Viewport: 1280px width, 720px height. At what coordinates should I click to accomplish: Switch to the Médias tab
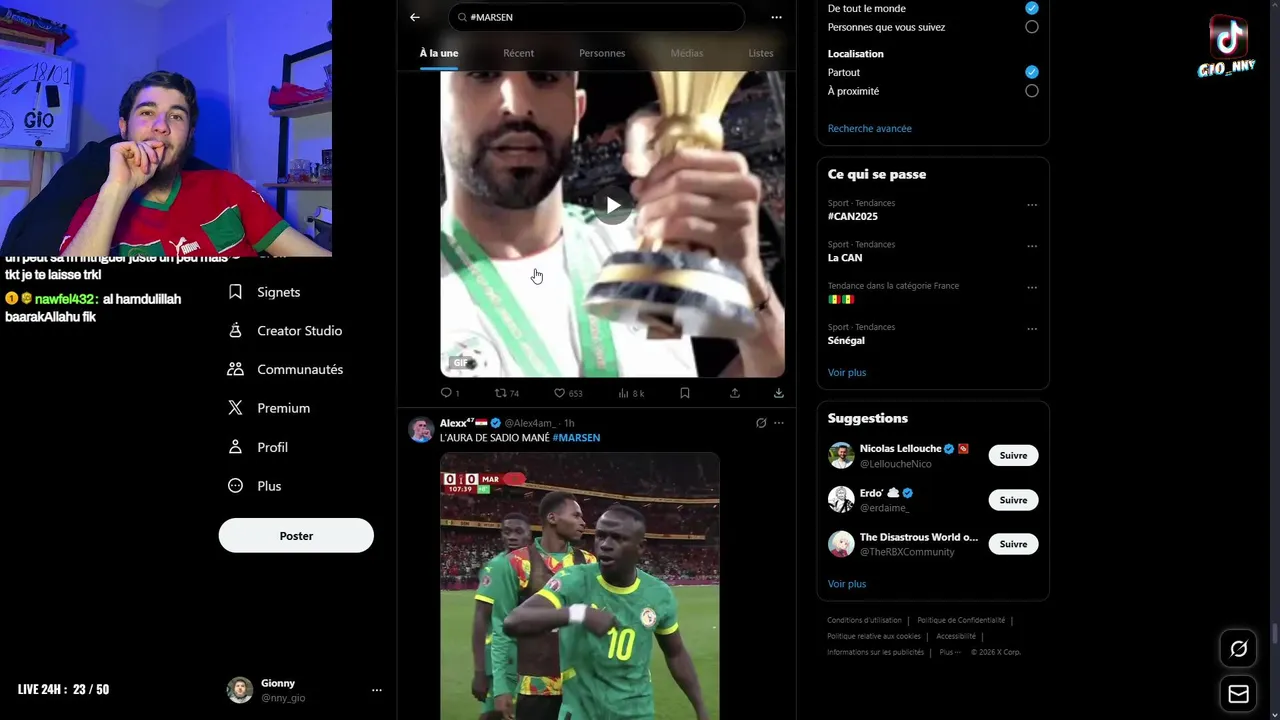click(x=687, y=53)
